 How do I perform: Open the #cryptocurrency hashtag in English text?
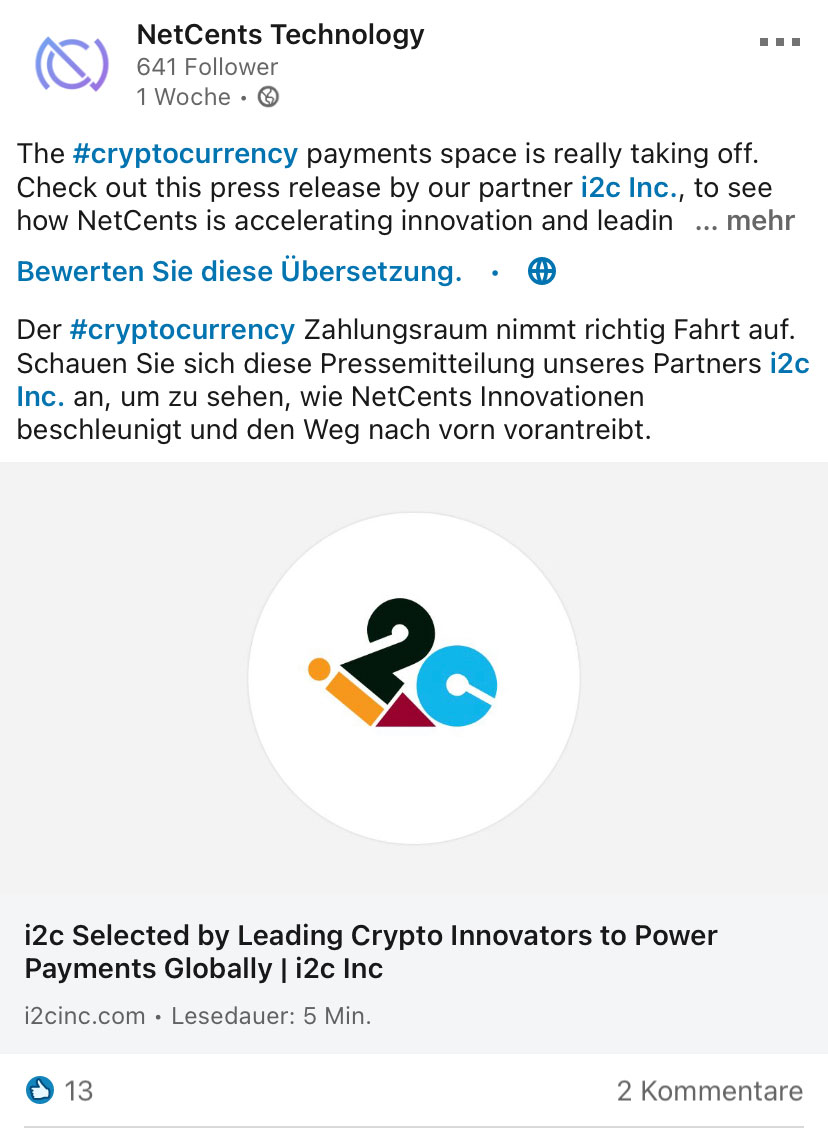185,155
